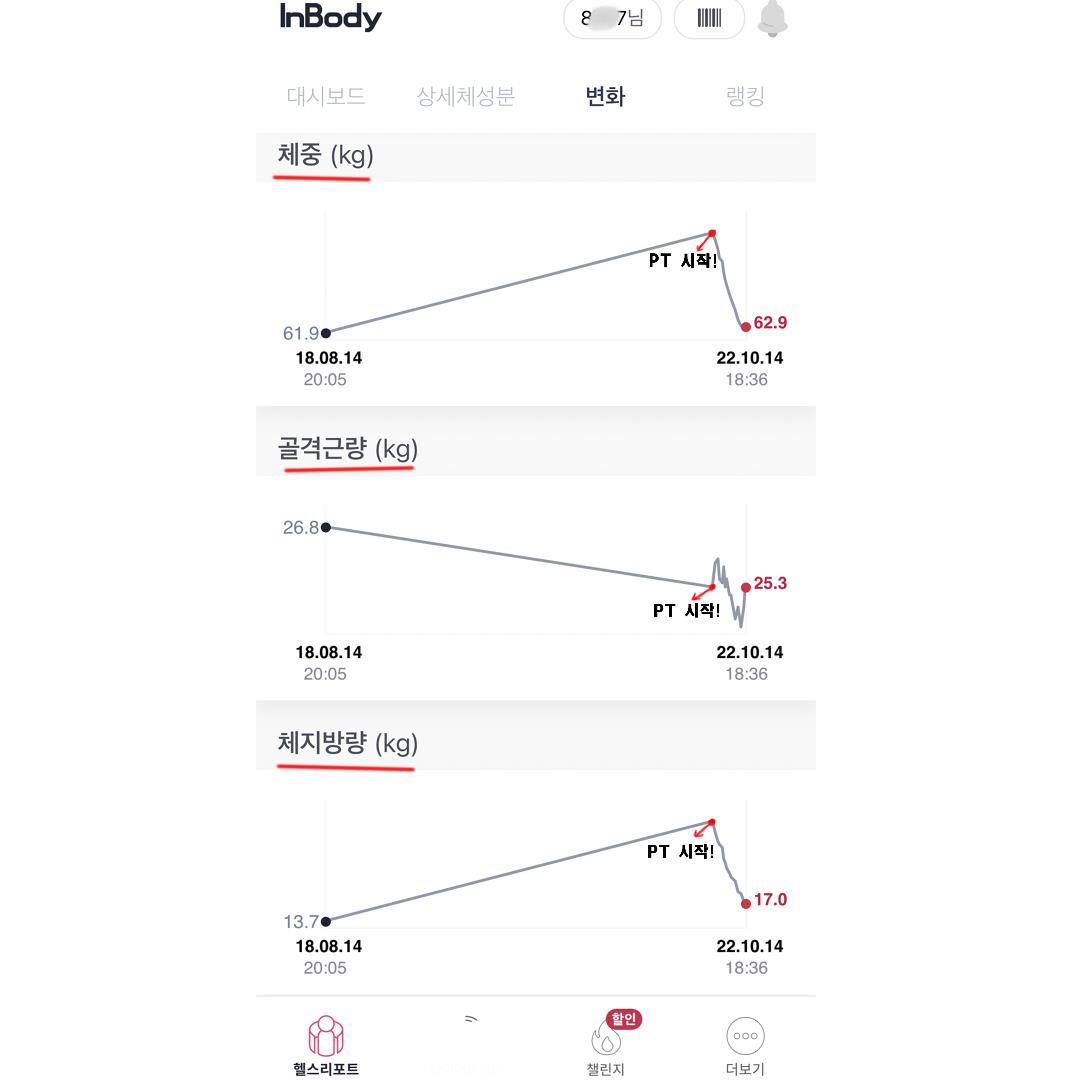Open the barcode scanner button

pyautogui.click(x=709, y=18)
